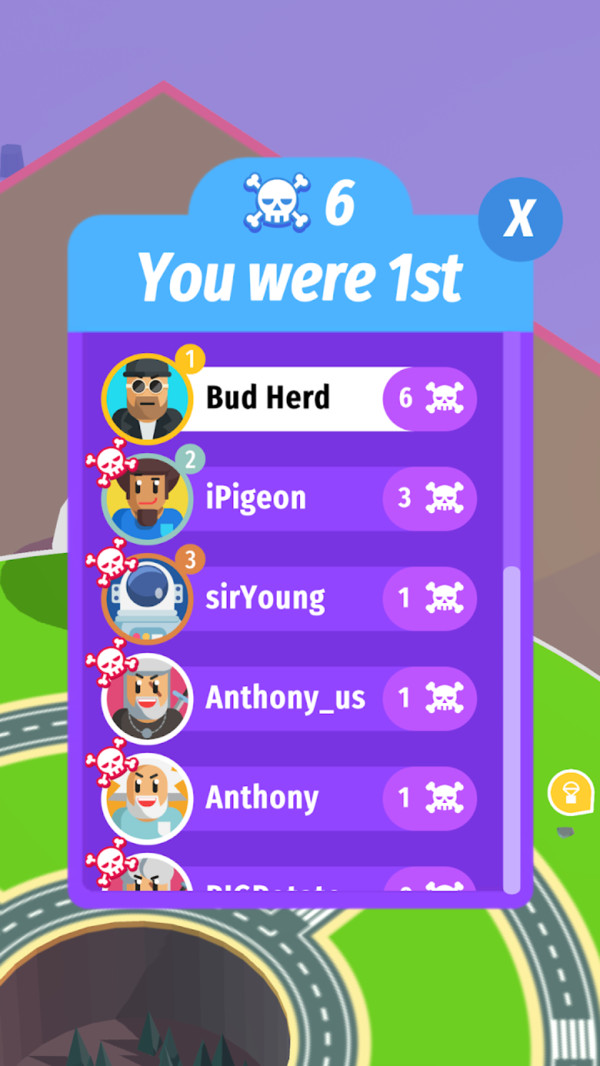The width and height of the screenshot is (600, 1066).
Task: Tap the sirYoung player row
Action: coord(290,598)
